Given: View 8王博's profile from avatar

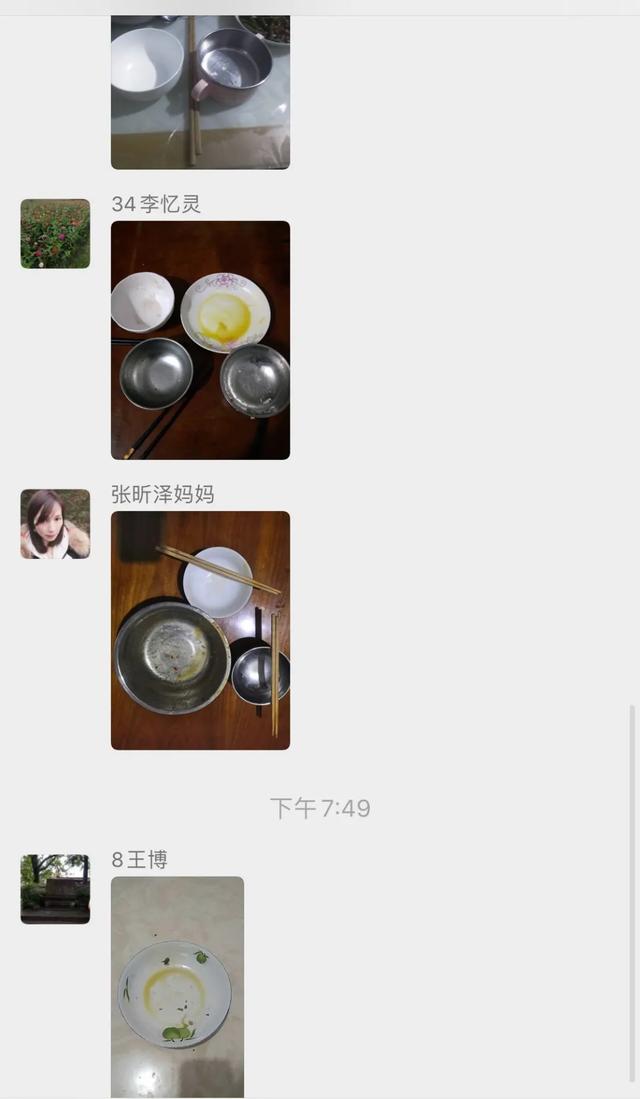Looking at the screenshot, I should [x=55, y=889].
